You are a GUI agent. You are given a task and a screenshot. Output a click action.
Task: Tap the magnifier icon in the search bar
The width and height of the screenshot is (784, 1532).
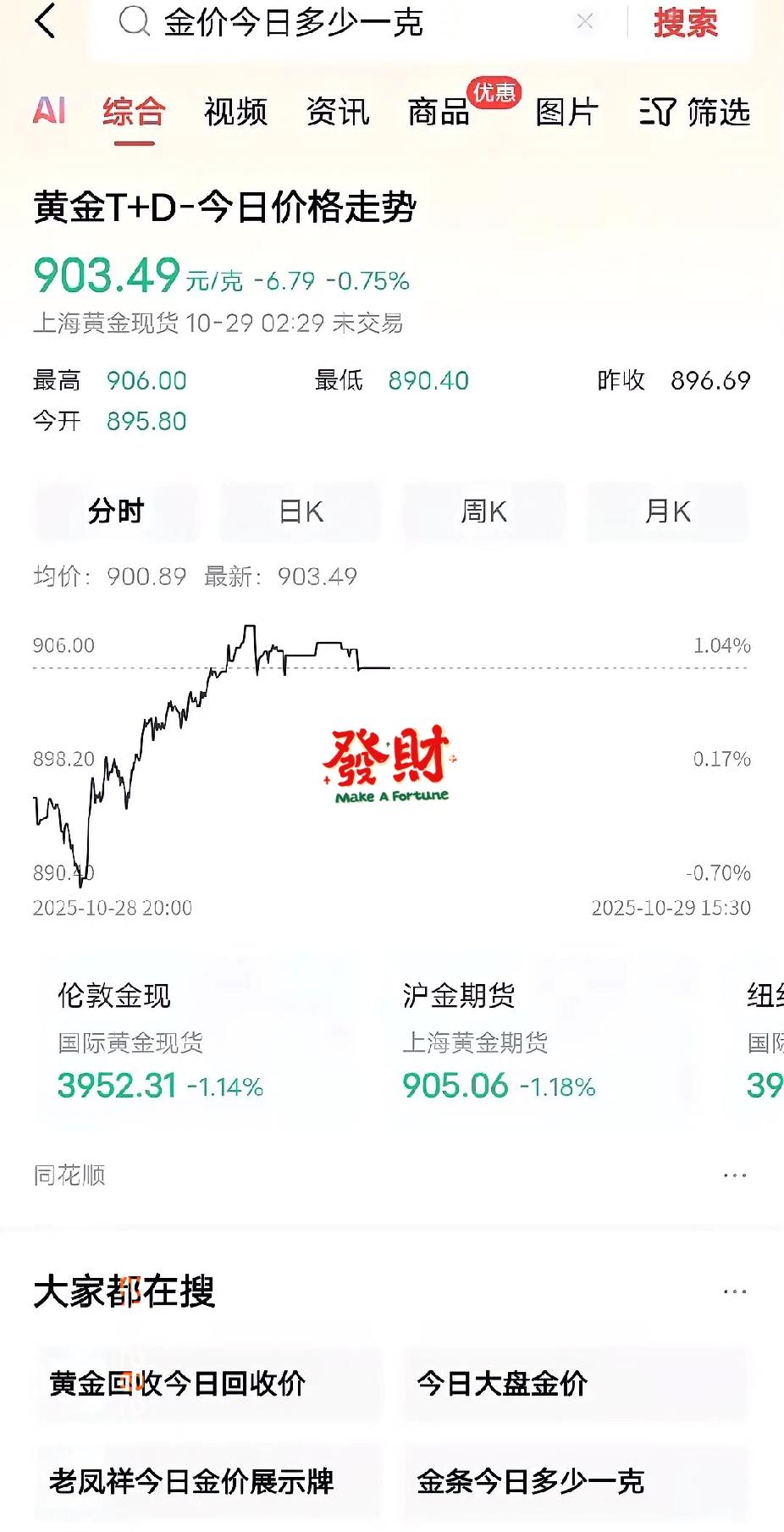click(132, 20)
